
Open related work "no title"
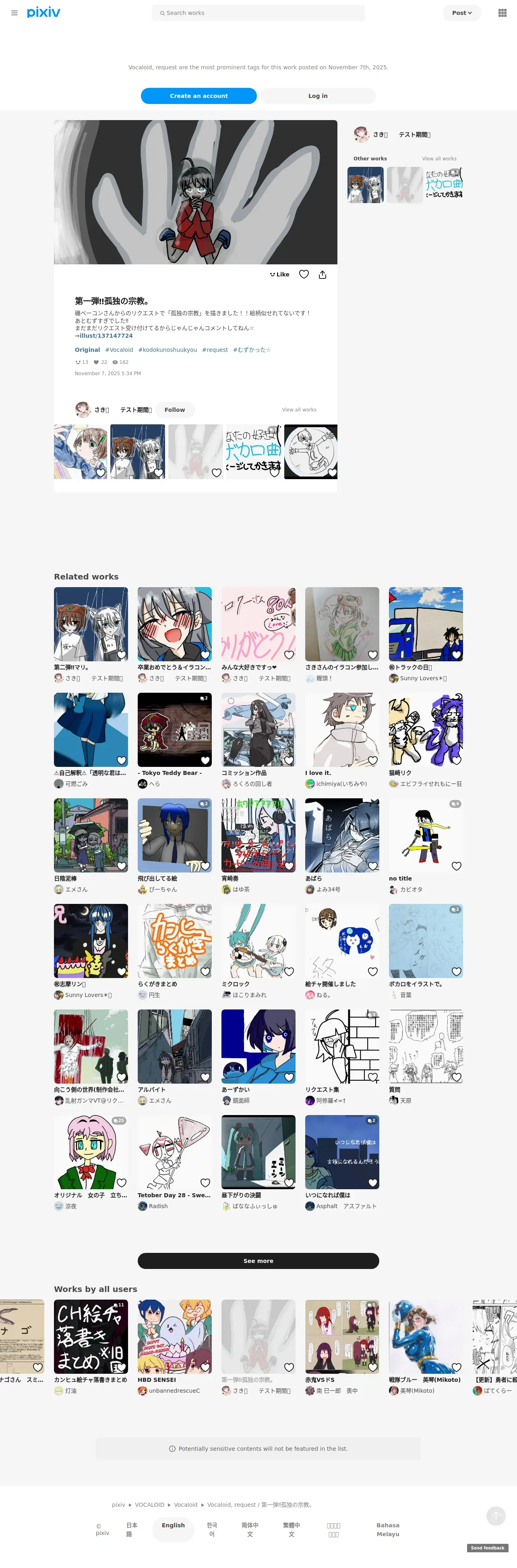click(x=425, y=835)
